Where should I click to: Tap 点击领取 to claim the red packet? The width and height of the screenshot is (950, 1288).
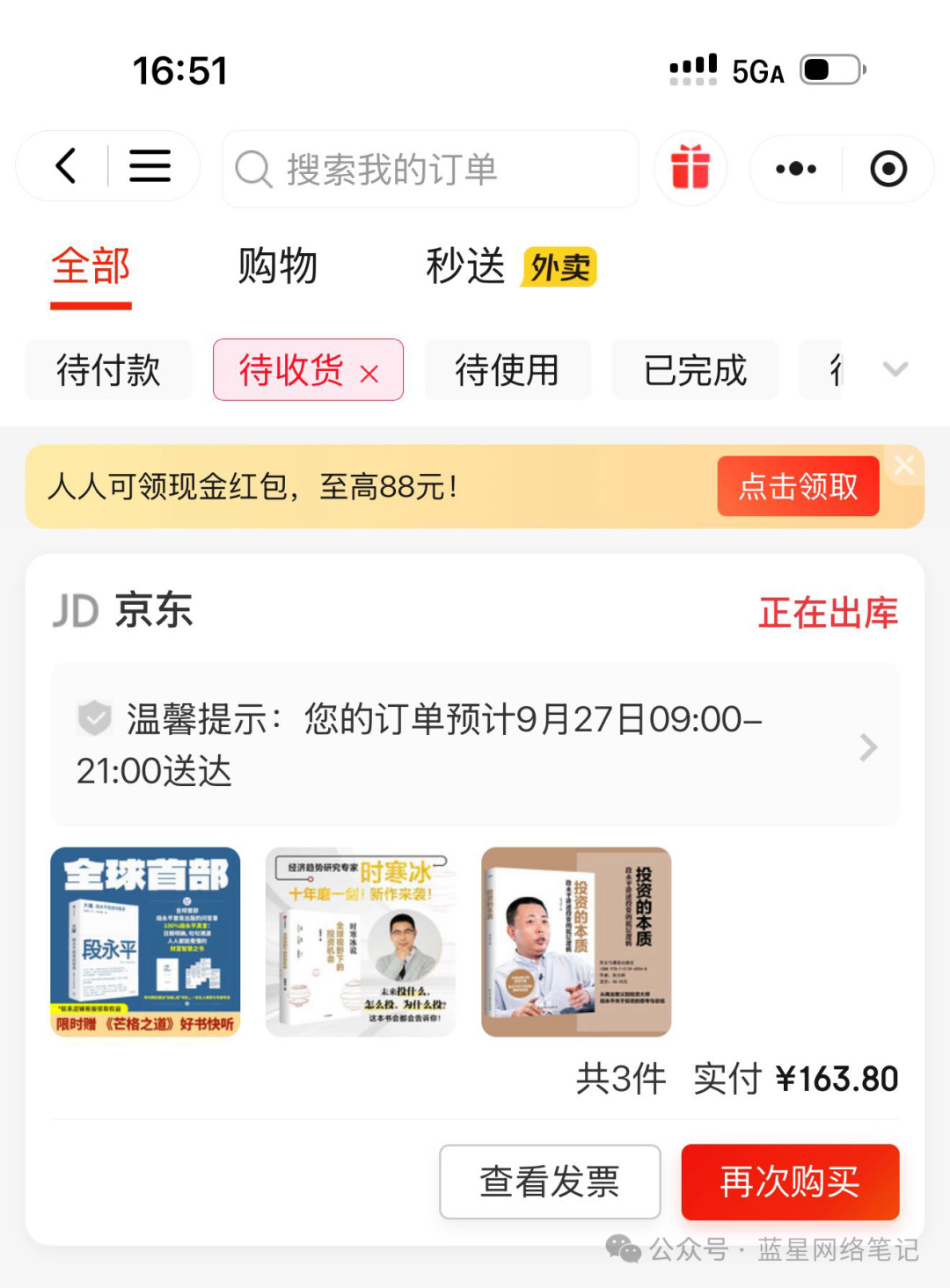click(x=798, y=486)
